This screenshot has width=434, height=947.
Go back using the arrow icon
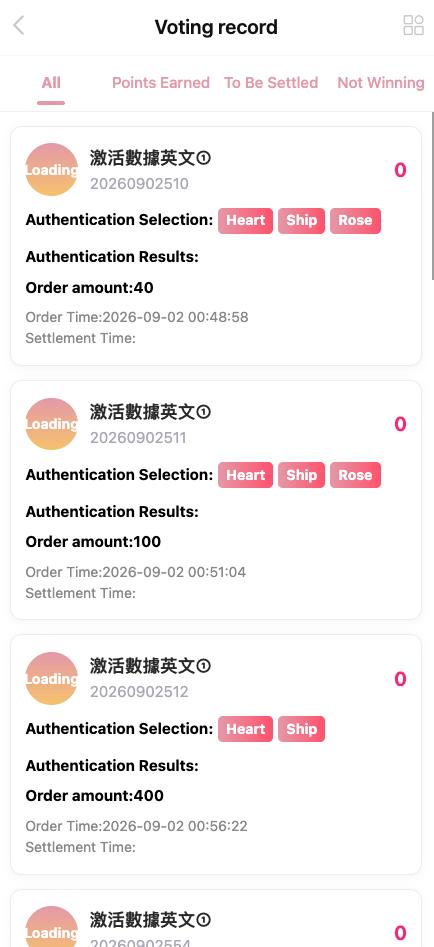tap(19, 25)
